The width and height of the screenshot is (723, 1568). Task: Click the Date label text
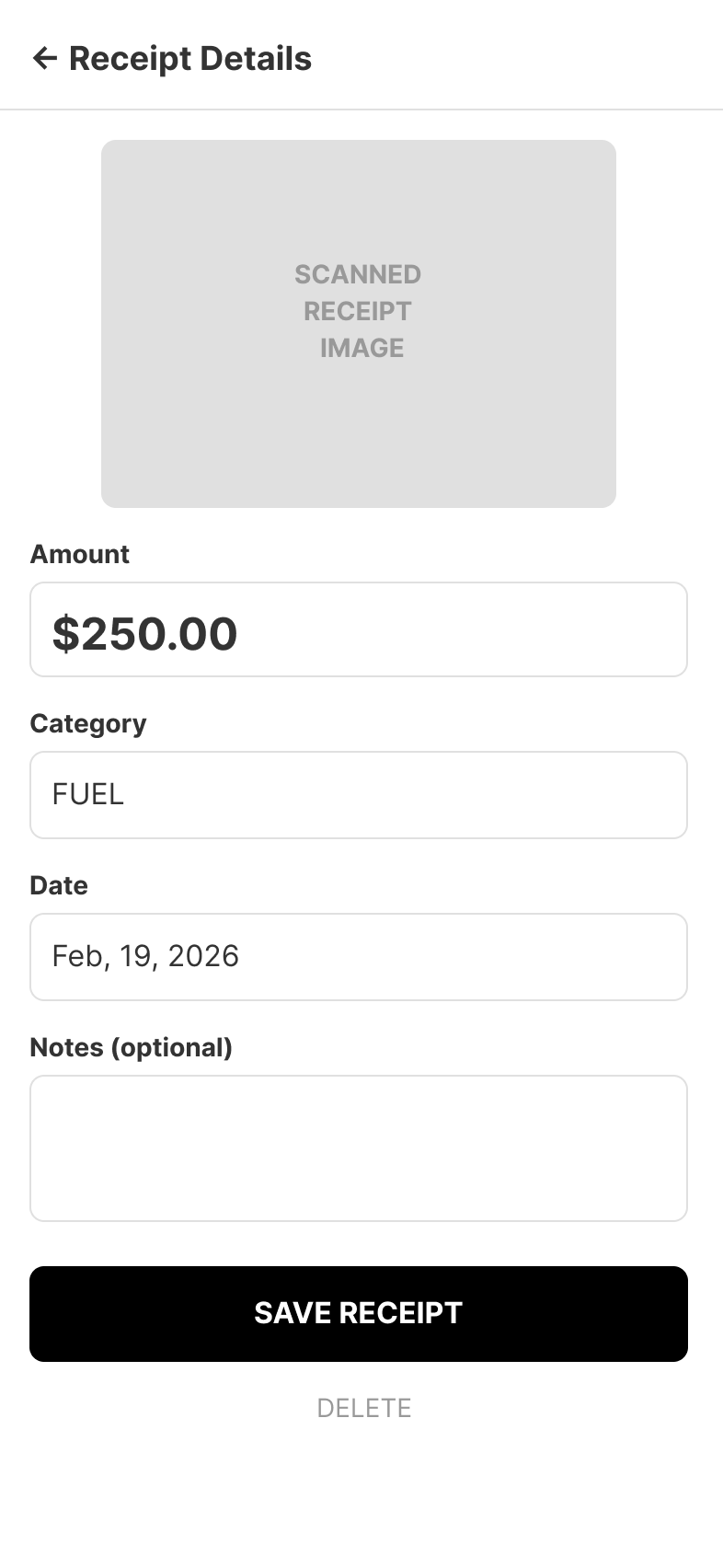(58, 885)
